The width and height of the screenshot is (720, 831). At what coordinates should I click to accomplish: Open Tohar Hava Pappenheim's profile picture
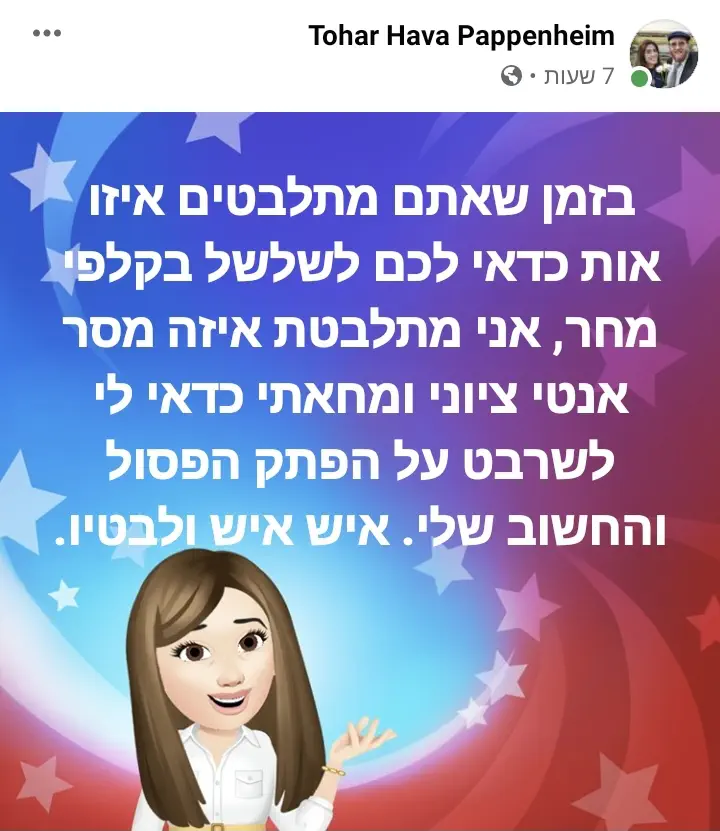(663, 54)
